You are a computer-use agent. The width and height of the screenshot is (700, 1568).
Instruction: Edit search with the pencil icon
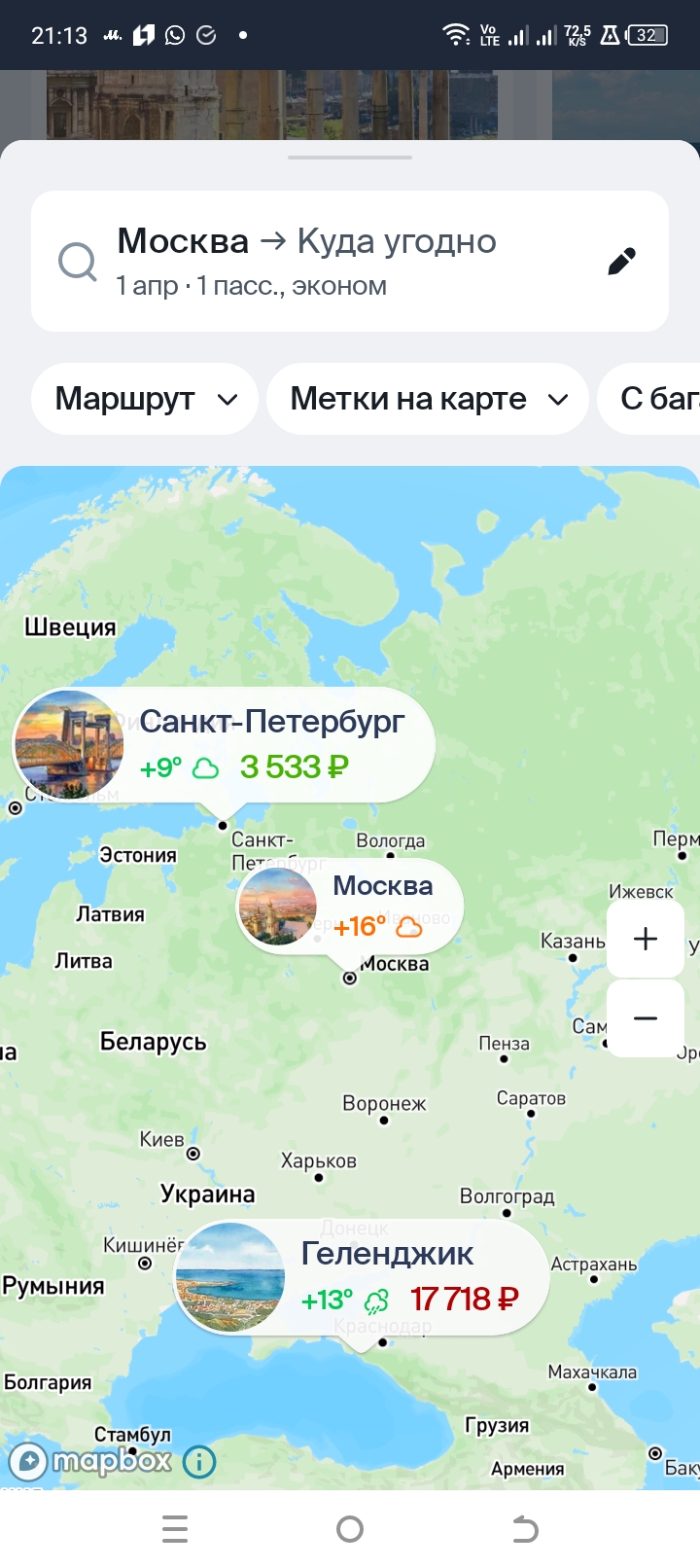(x=621, y=261)
